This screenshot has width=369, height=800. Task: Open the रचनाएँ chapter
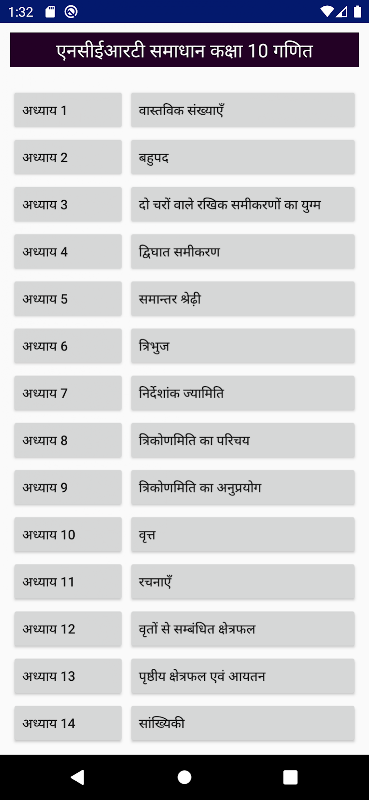click(x=242, y=582)
